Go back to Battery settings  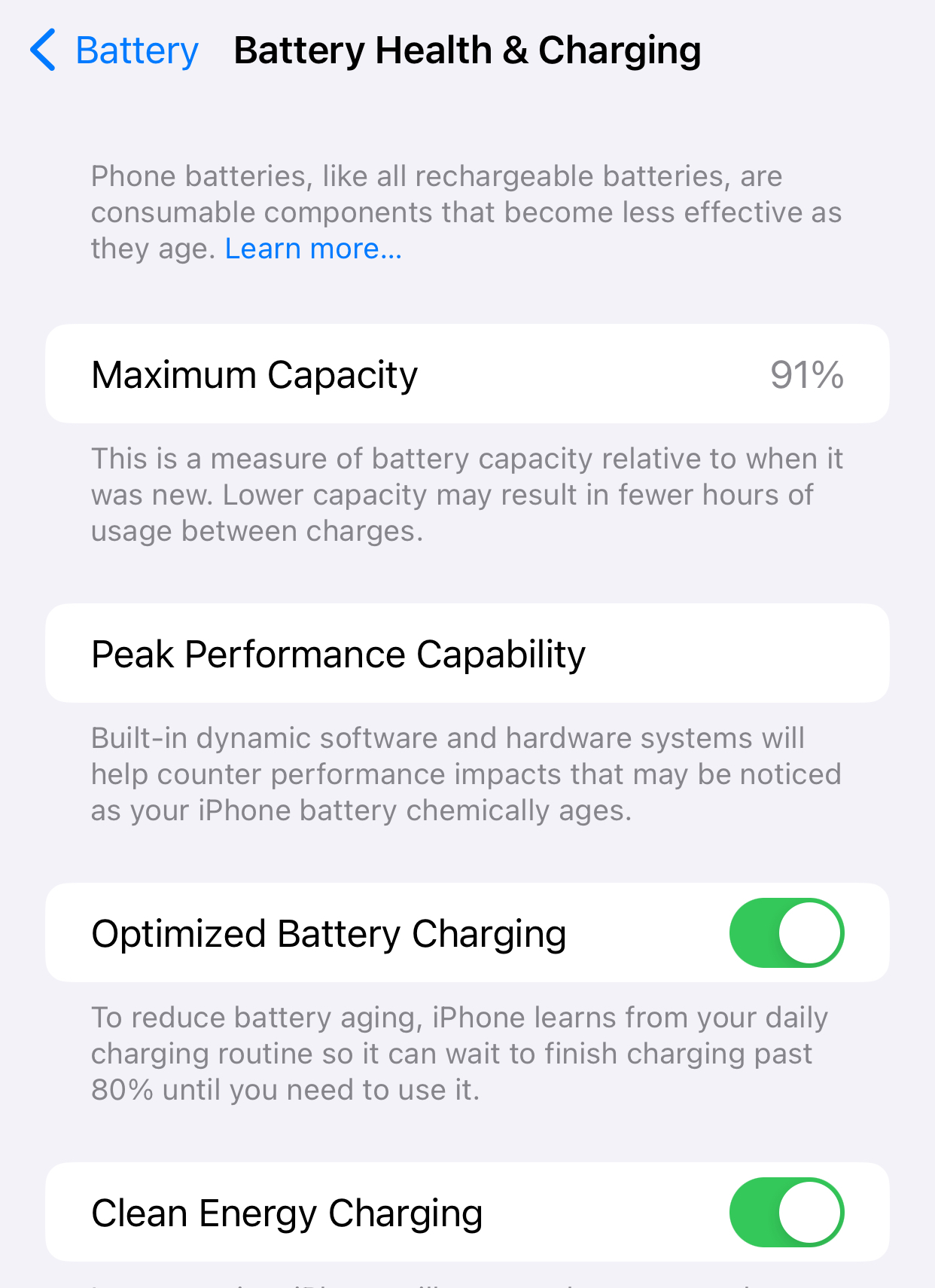tap(114, 50)
